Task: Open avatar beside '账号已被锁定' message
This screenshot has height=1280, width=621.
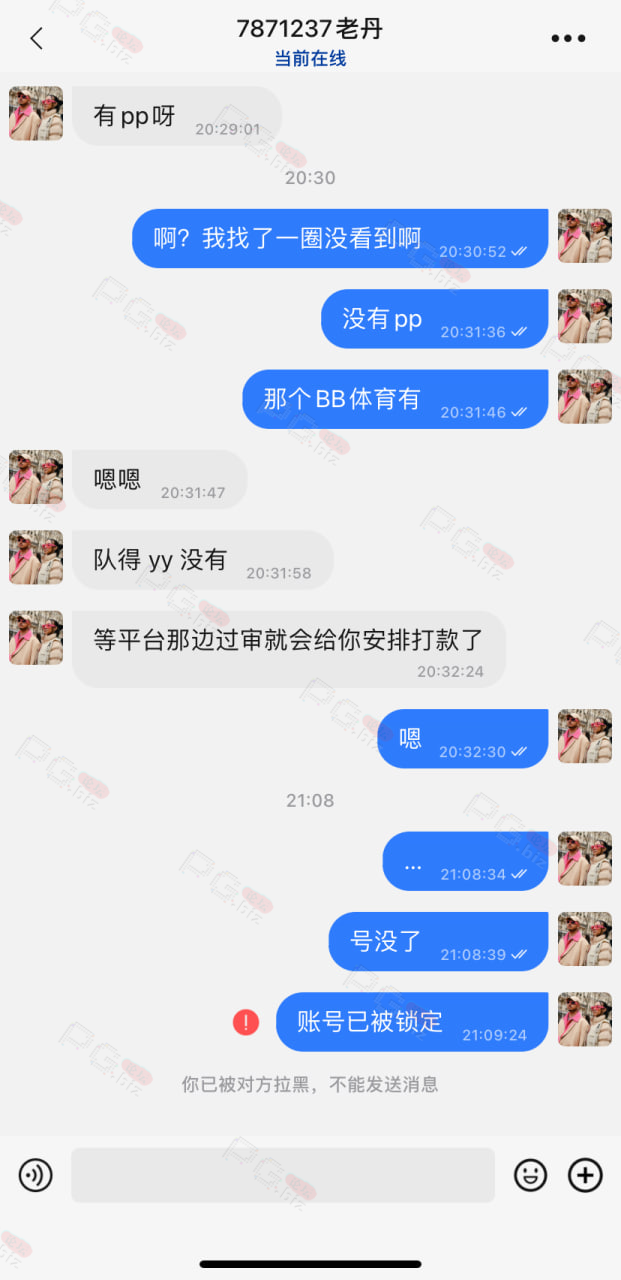Action: pyautogui.click(x=585, y=1019)
